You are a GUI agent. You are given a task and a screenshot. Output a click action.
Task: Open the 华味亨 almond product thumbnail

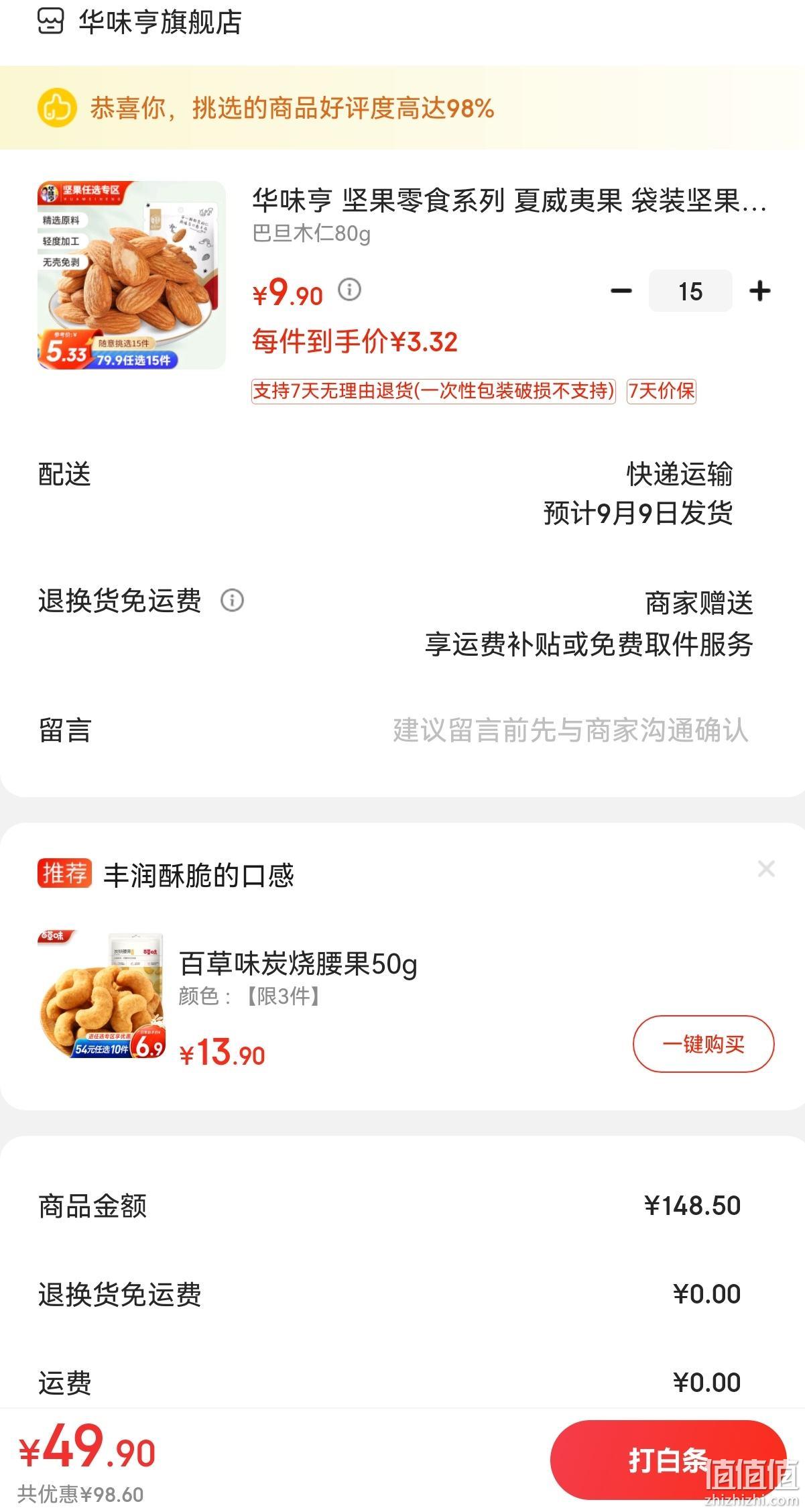click(x=131, y=275)
